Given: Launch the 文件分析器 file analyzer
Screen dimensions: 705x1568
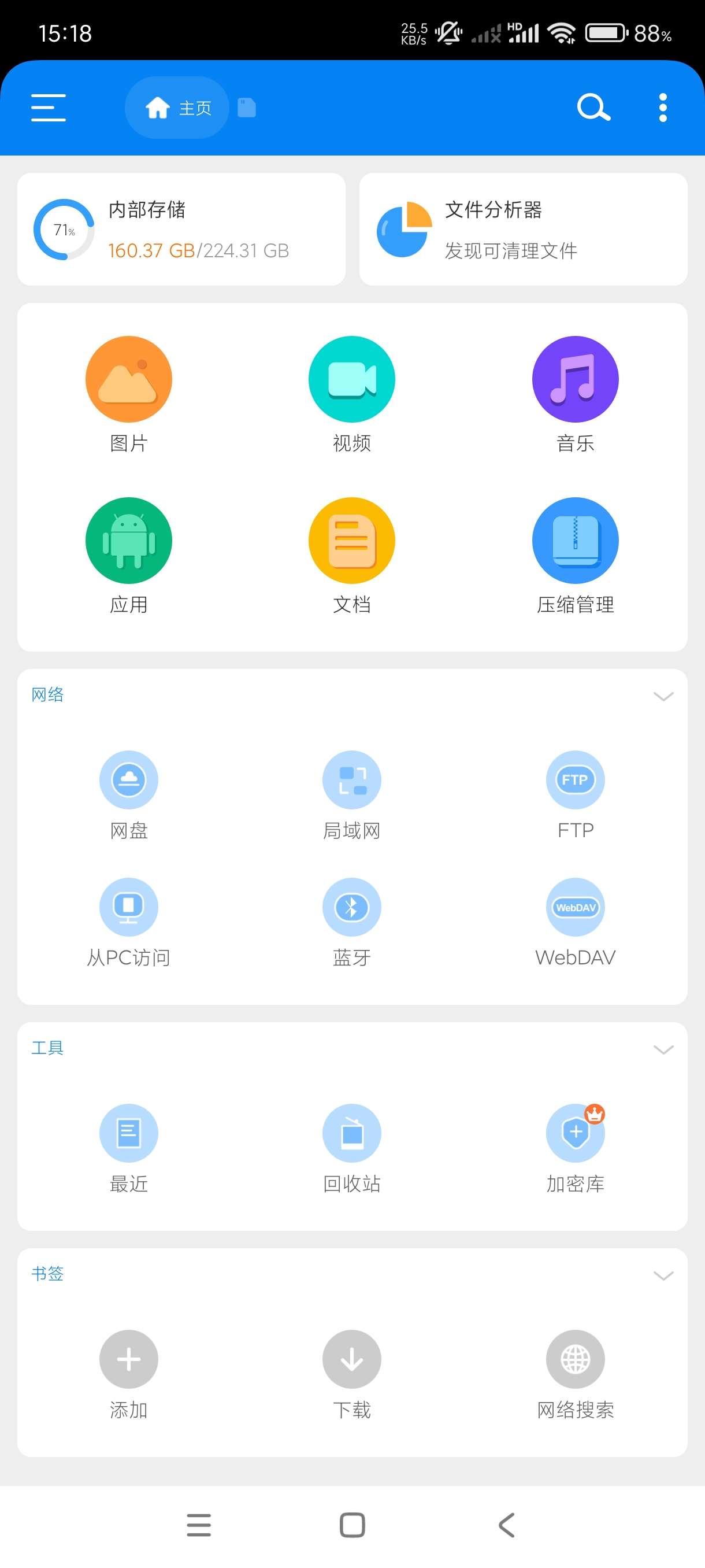Looking at the screenshot, I should click(523, 230).
